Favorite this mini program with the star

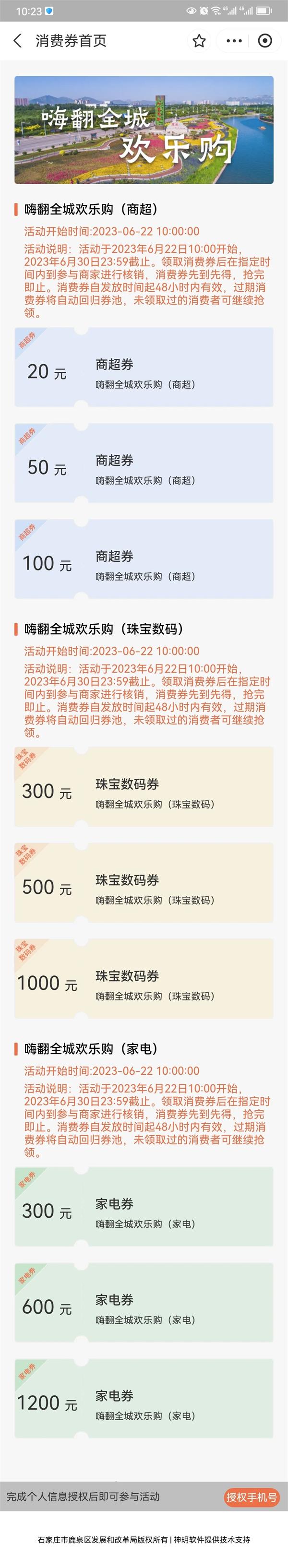[x=199, y=41]
